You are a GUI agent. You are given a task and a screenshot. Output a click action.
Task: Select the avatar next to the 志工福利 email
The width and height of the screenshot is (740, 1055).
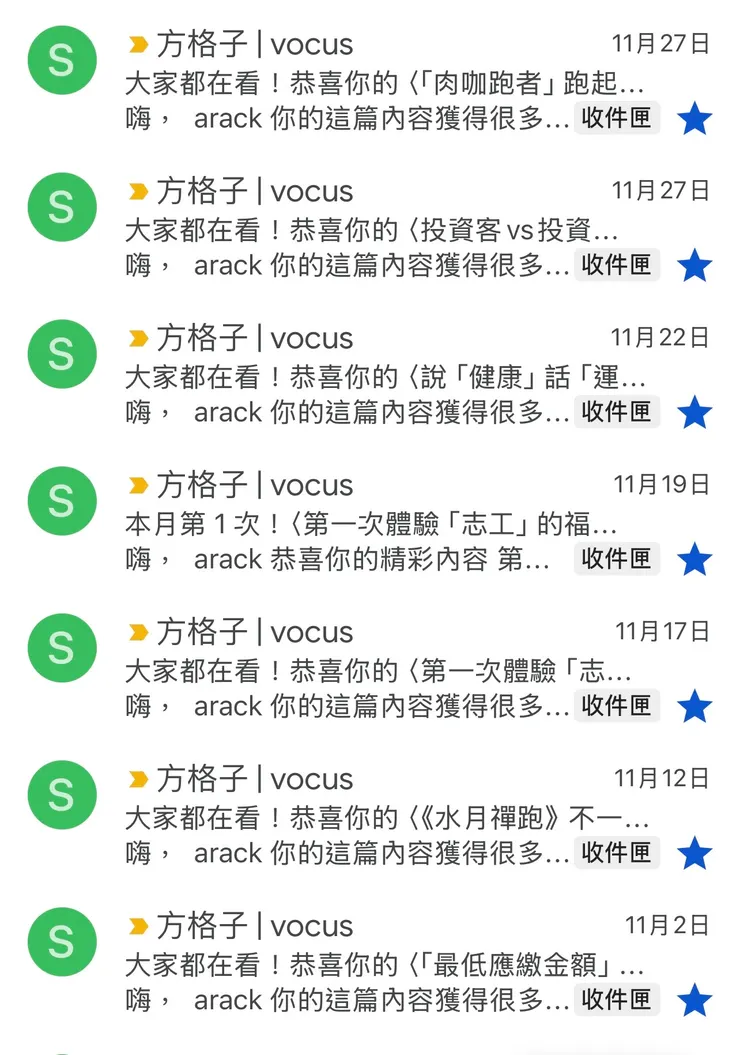click(61, 501)
